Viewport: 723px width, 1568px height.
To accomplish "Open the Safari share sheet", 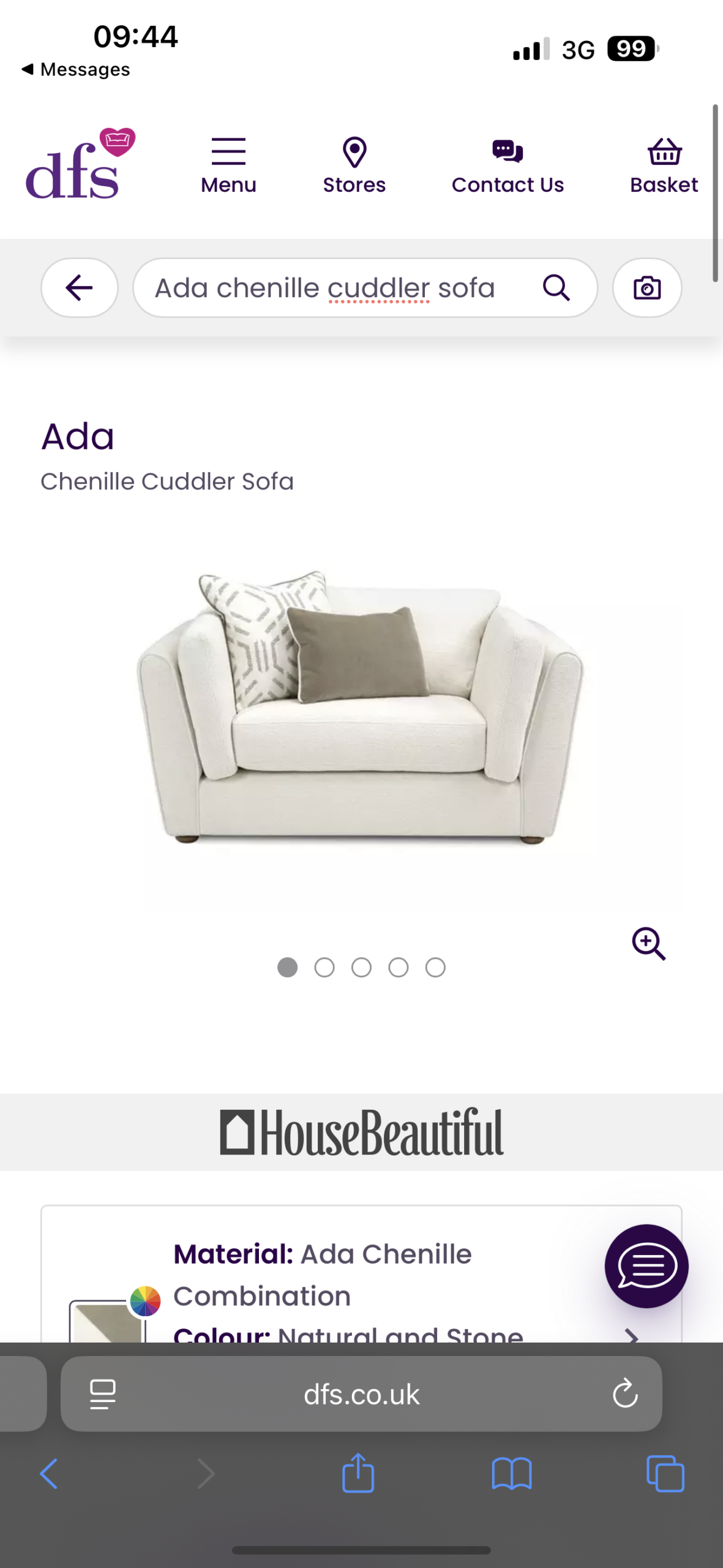I will pyautogui.click(x=358, y=1473).
